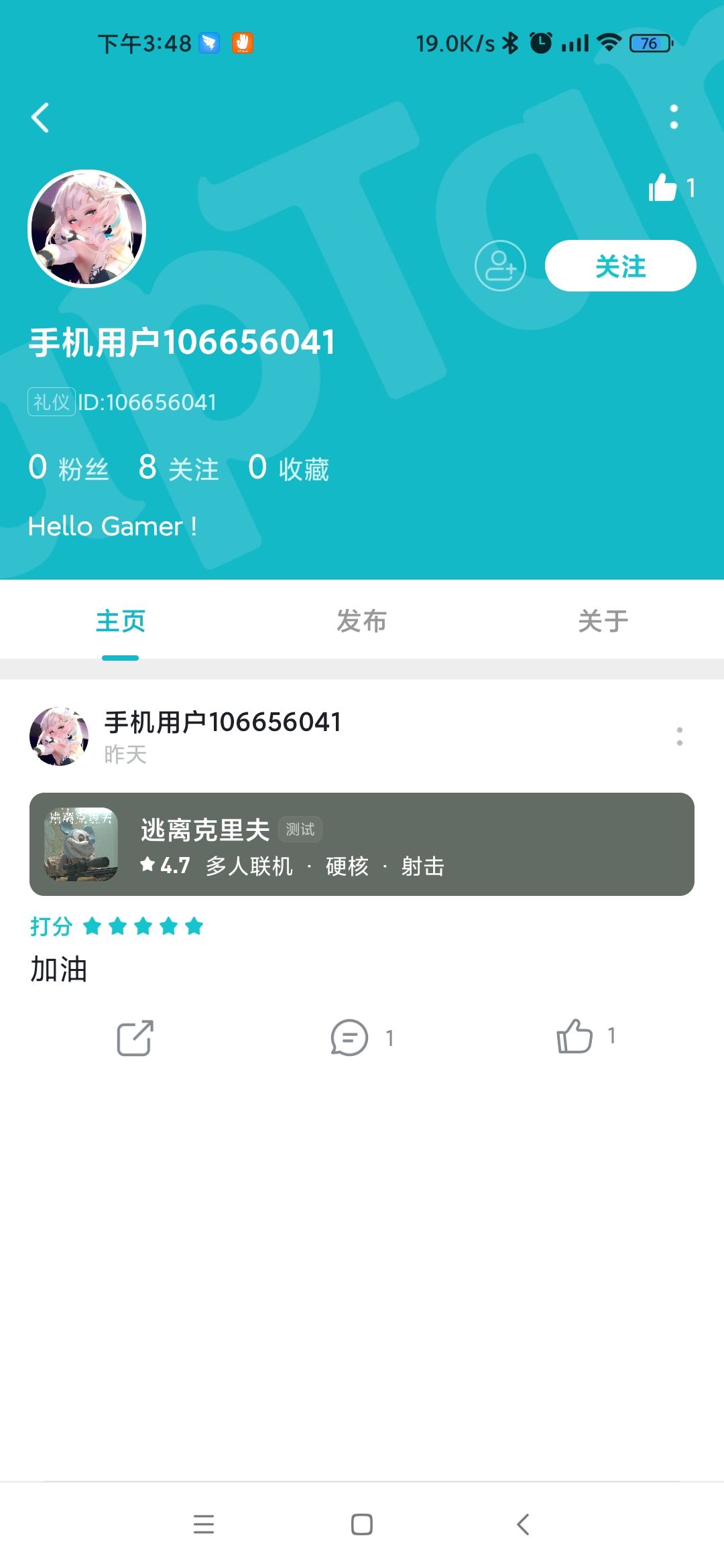Expand the 礼仪 badge next to the ID
Image resolution: width=724 pixels, height=1568 pixels.
[52, 402]
